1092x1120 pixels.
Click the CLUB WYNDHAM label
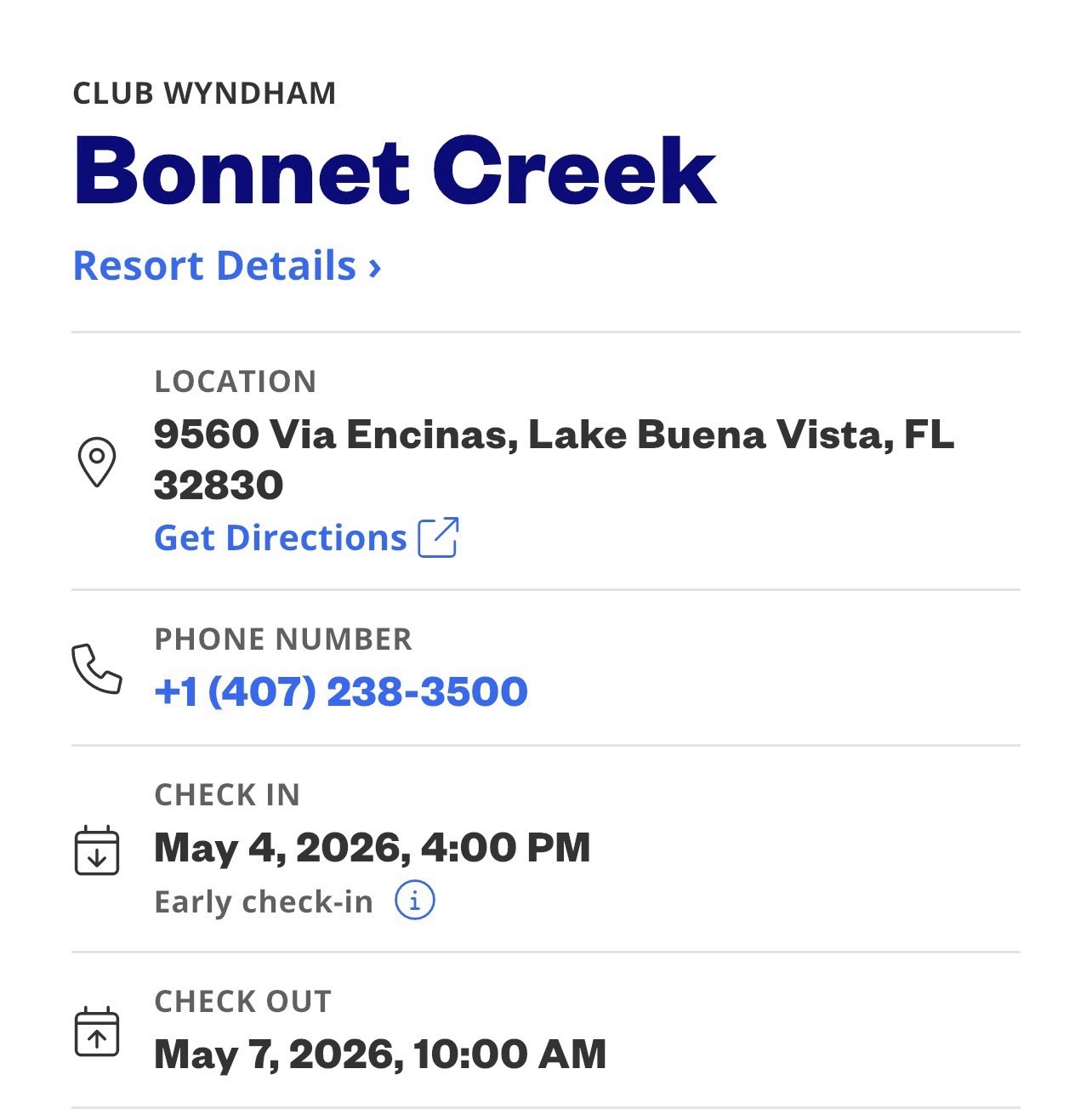coord(204,93)
